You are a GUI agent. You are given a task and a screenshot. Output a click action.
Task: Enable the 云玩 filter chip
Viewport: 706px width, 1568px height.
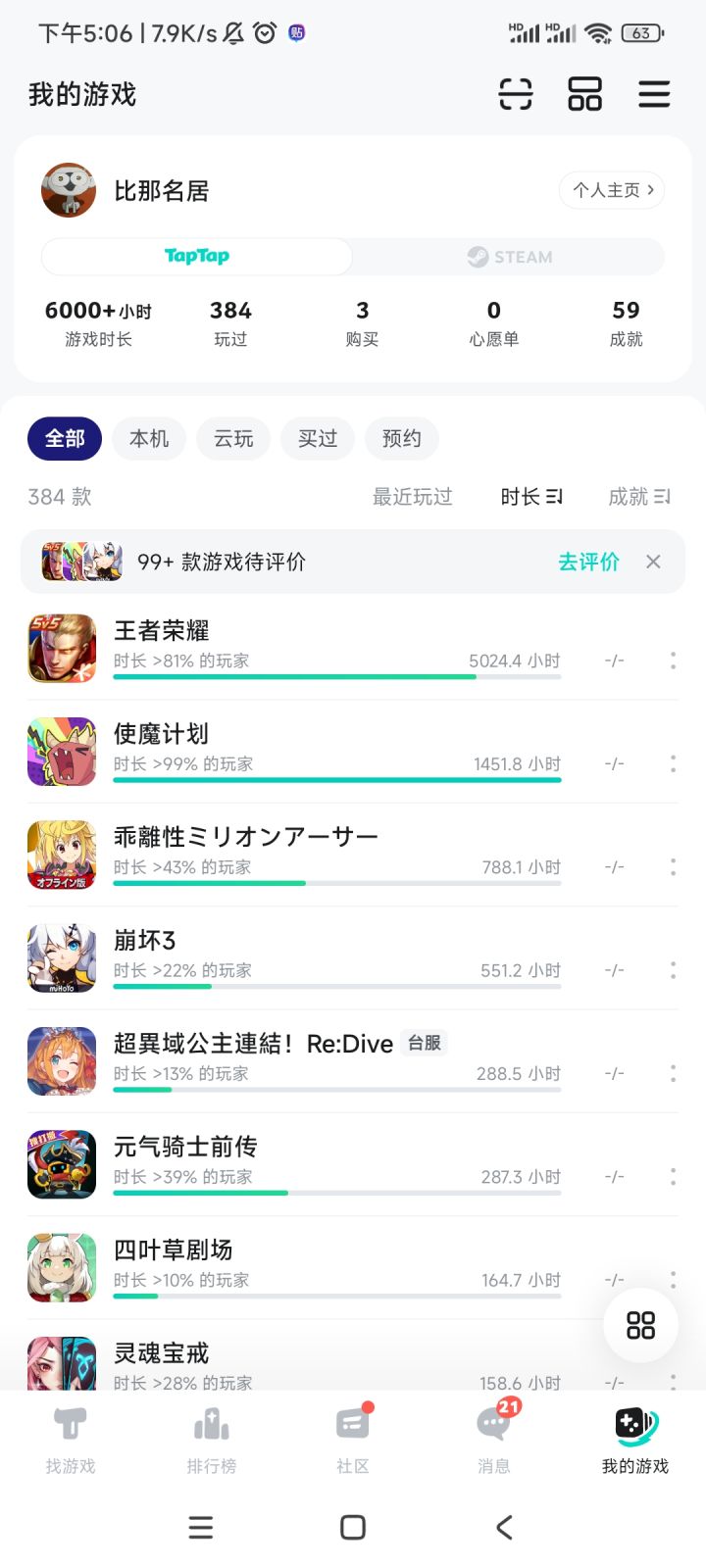click(x=233, y=438)
